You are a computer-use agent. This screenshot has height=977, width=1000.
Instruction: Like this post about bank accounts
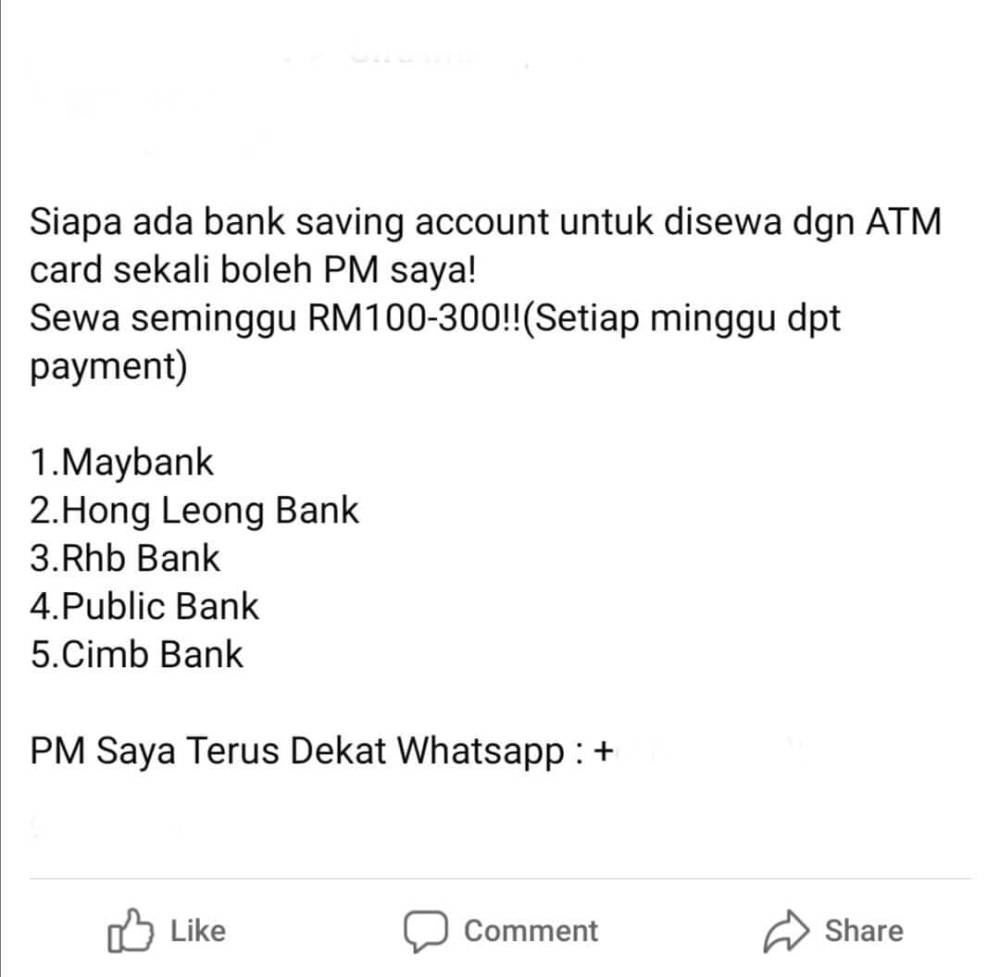point(167,931)
